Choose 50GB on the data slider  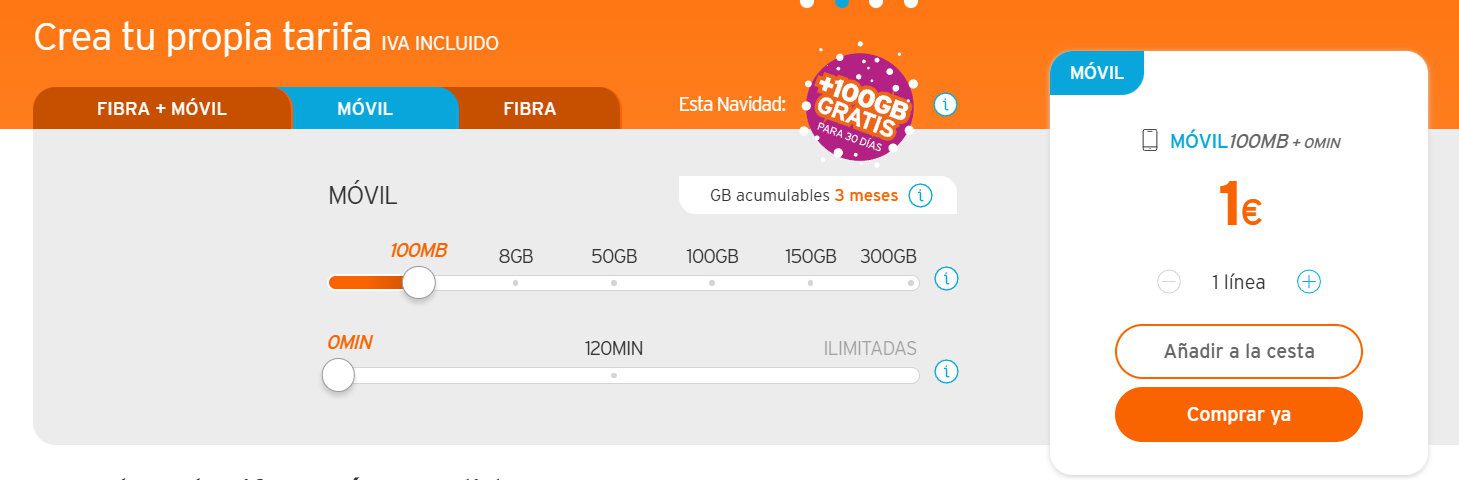614,283
